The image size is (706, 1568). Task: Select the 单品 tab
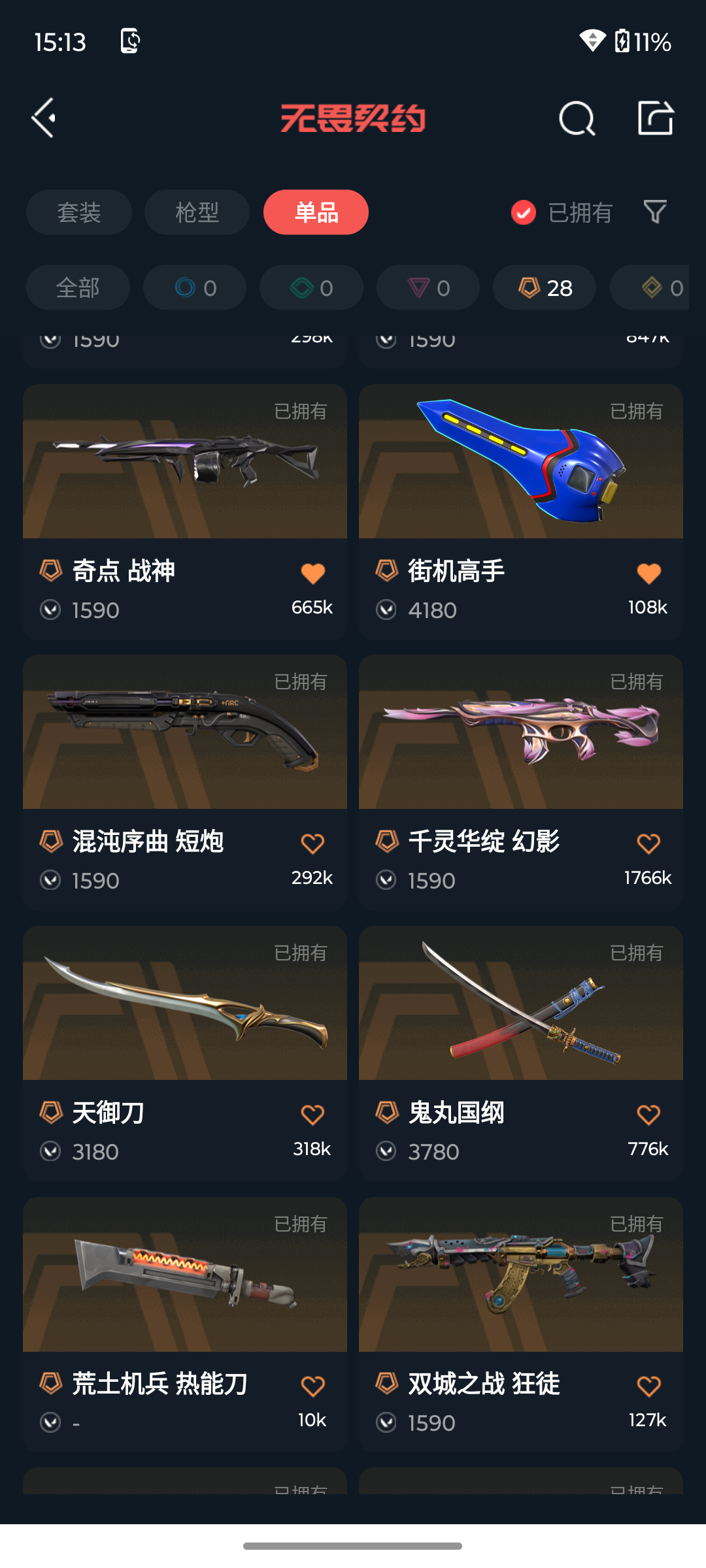click(x=316, y=212)
